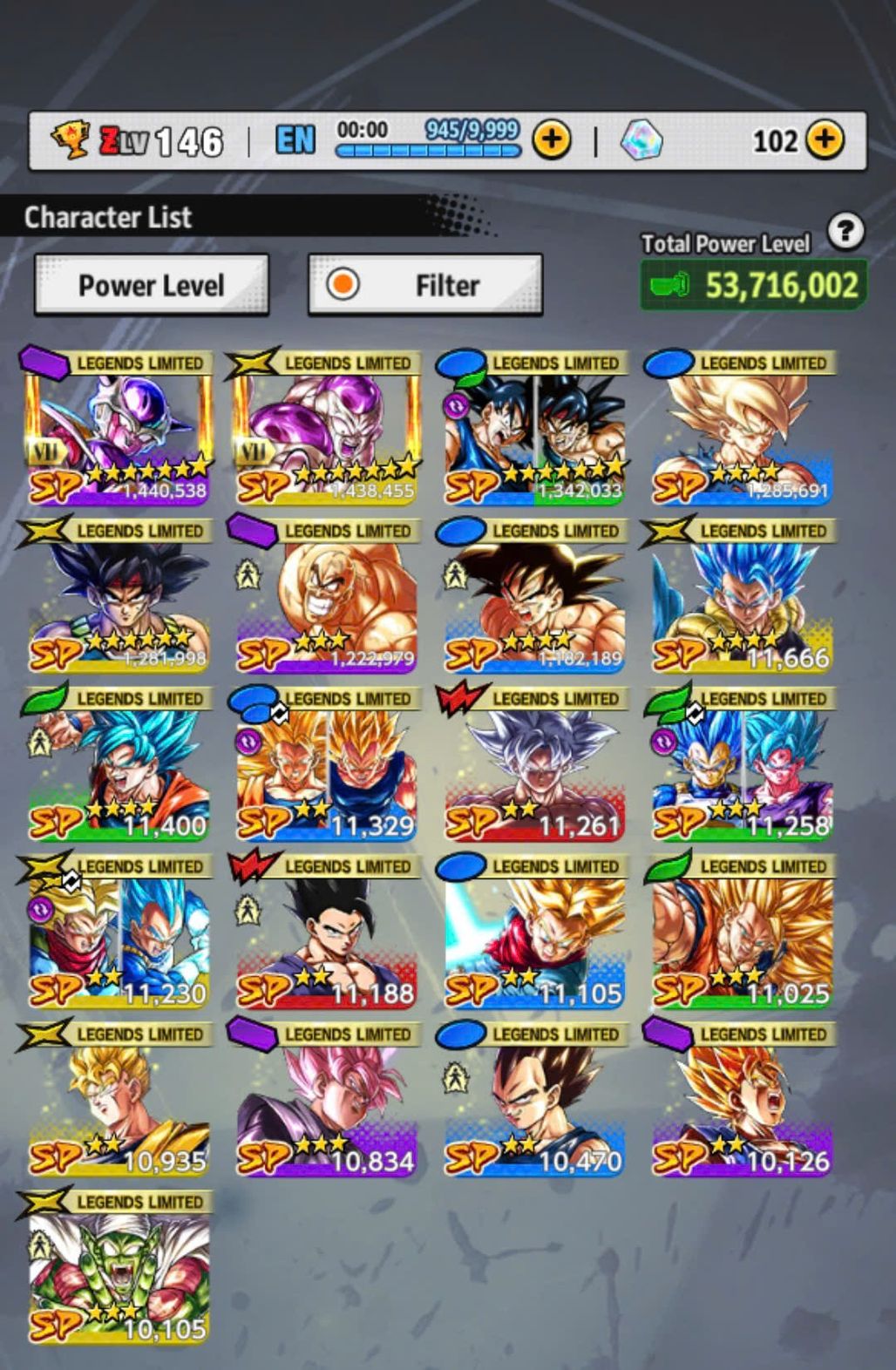Tap the plus button next to energy 945/9,999

(x=552, y=139)
